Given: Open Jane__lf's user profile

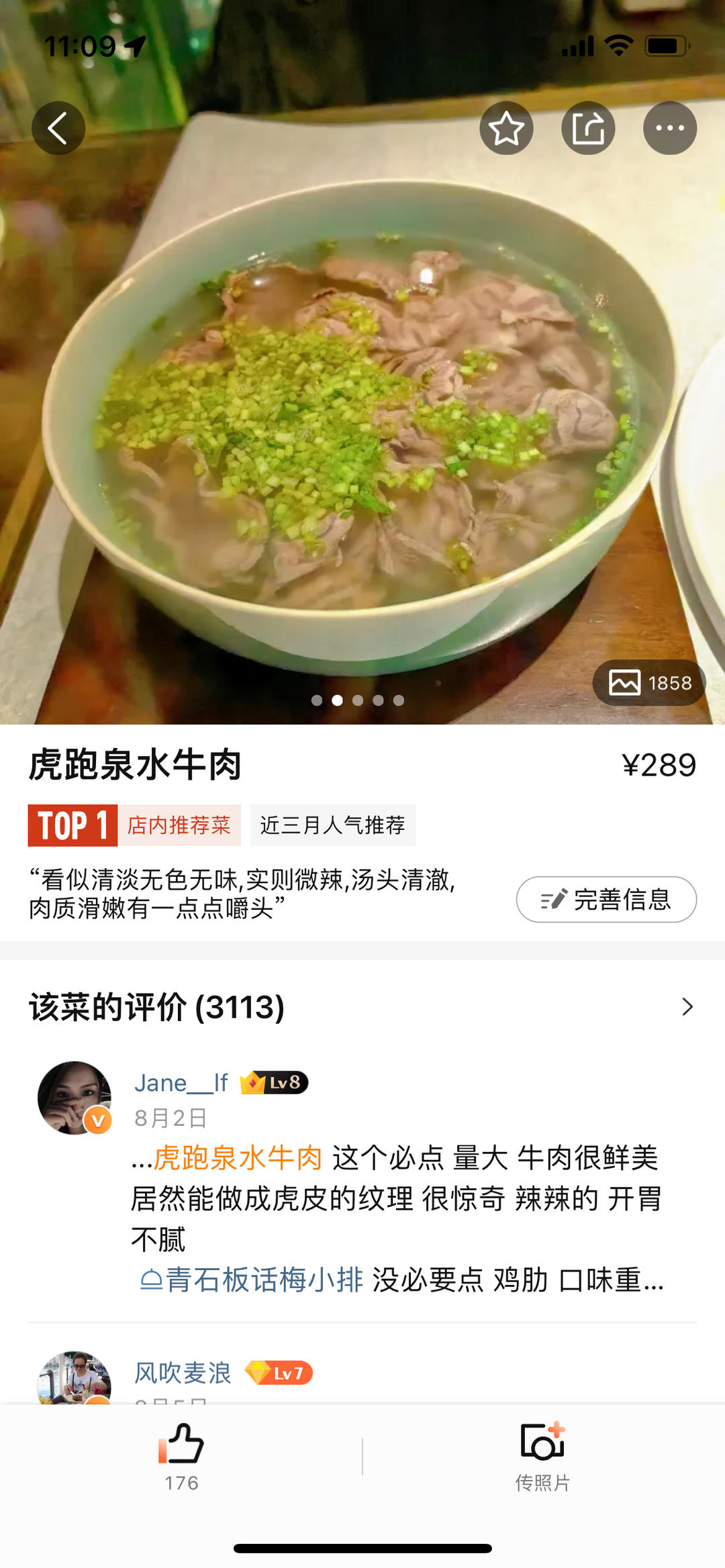Looking at the screenshot, I should (x=181, y=1083).
